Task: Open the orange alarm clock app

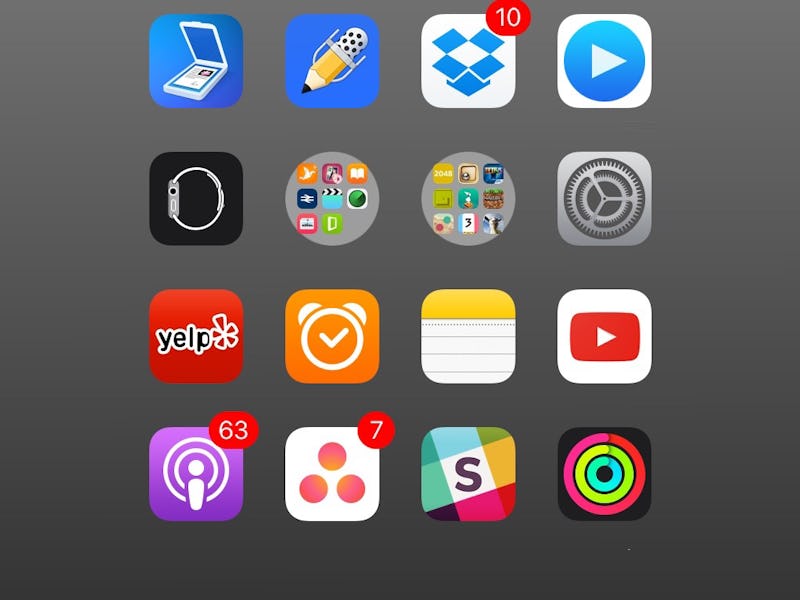Action: (332, 336)
